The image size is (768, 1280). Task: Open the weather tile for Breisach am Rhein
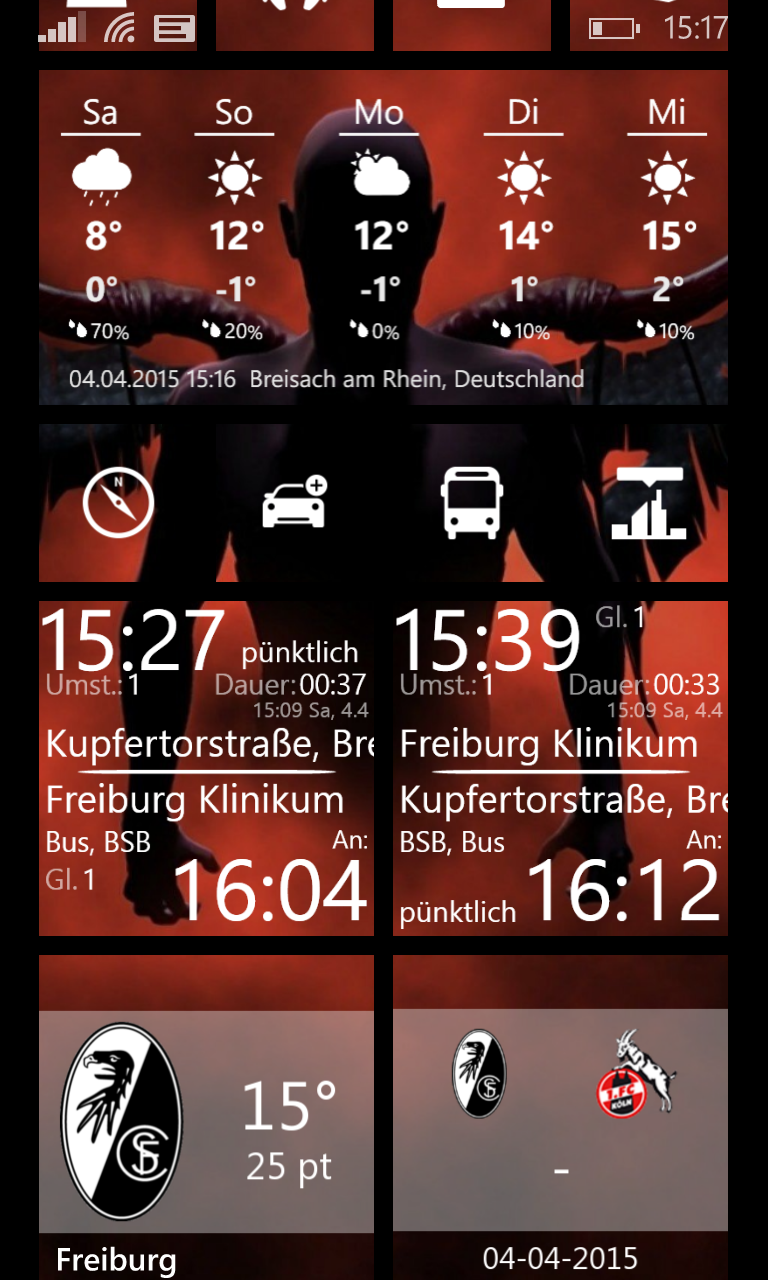click(x=383, y=237)
